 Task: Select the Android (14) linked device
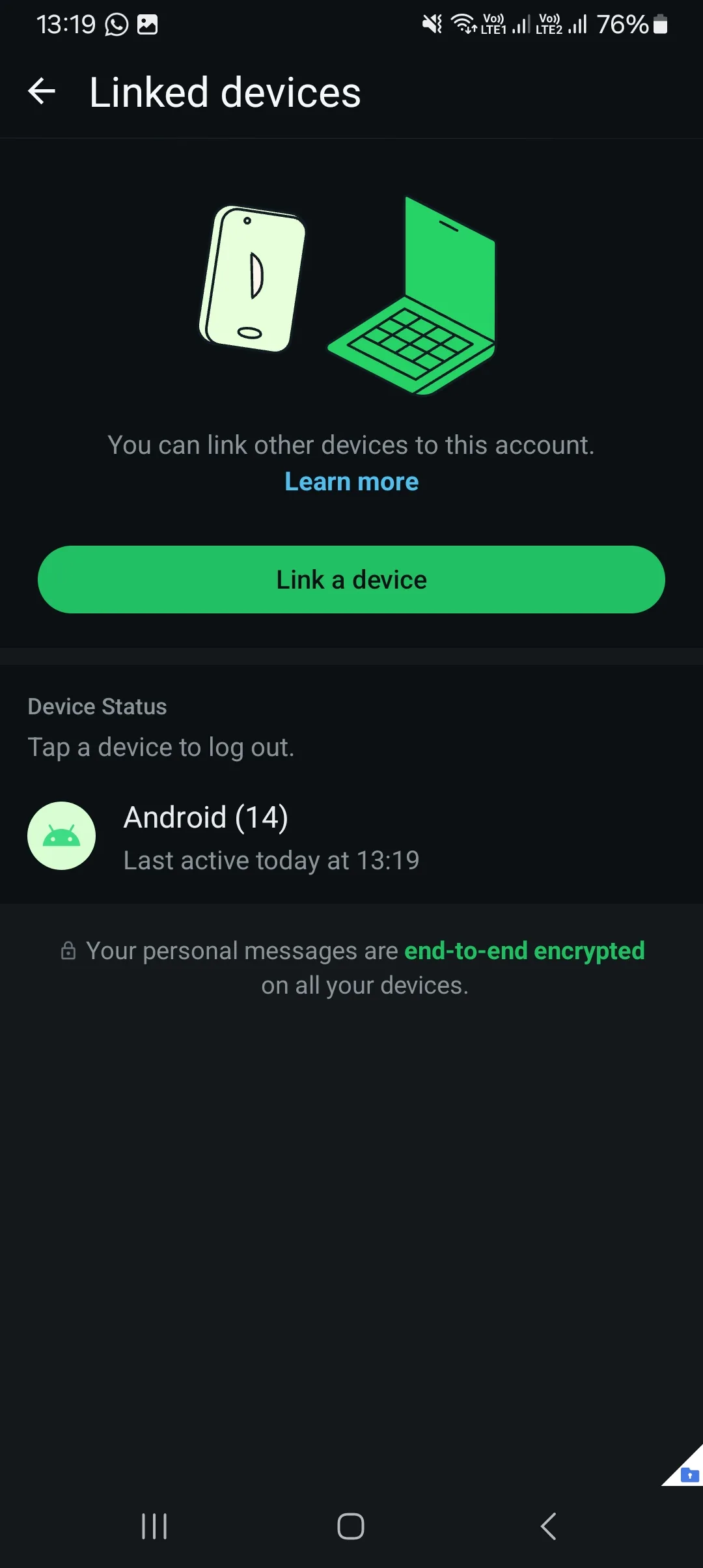271,836
